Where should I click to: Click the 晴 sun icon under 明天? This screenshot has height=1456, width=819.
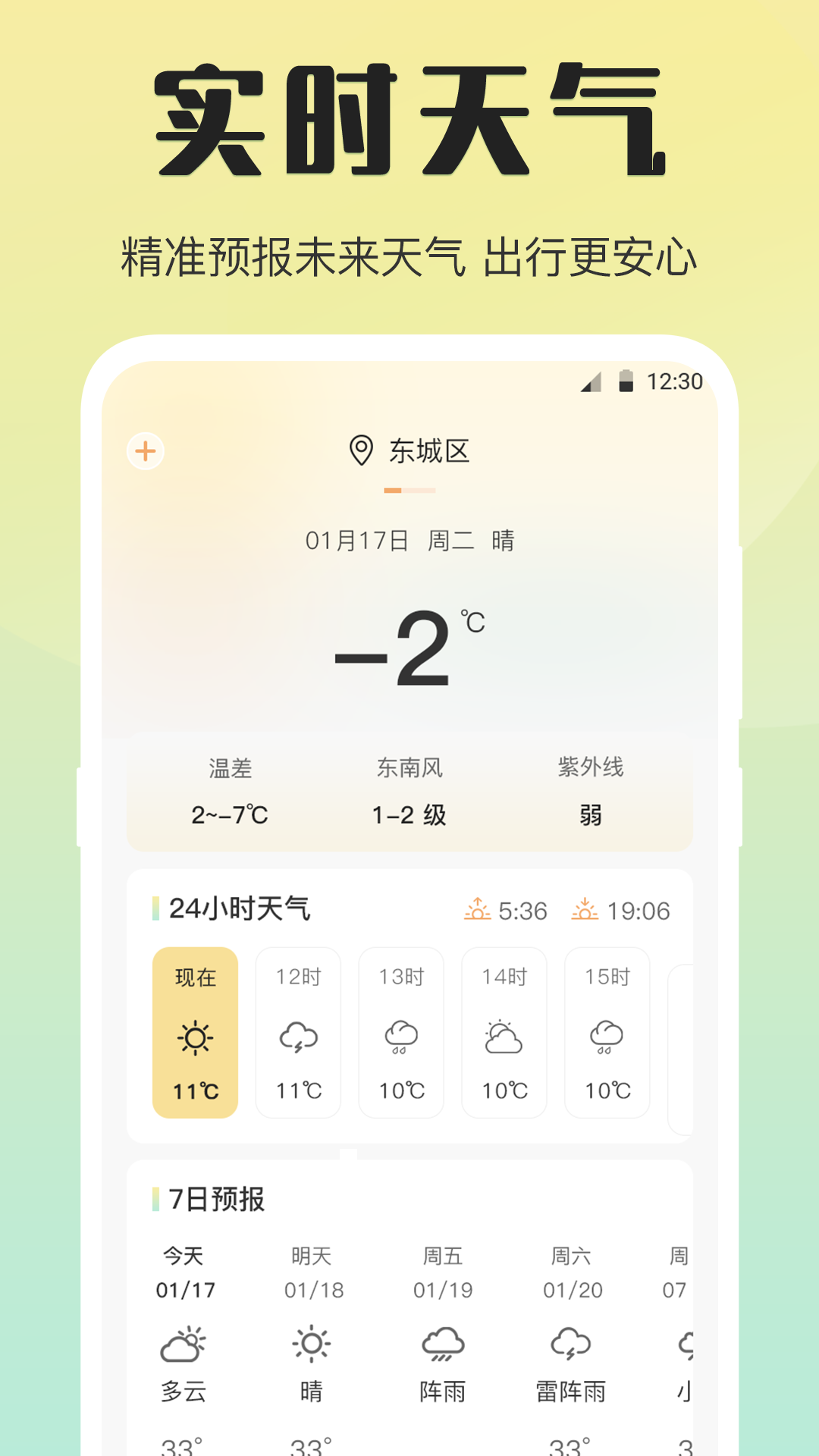(313, 1342)
